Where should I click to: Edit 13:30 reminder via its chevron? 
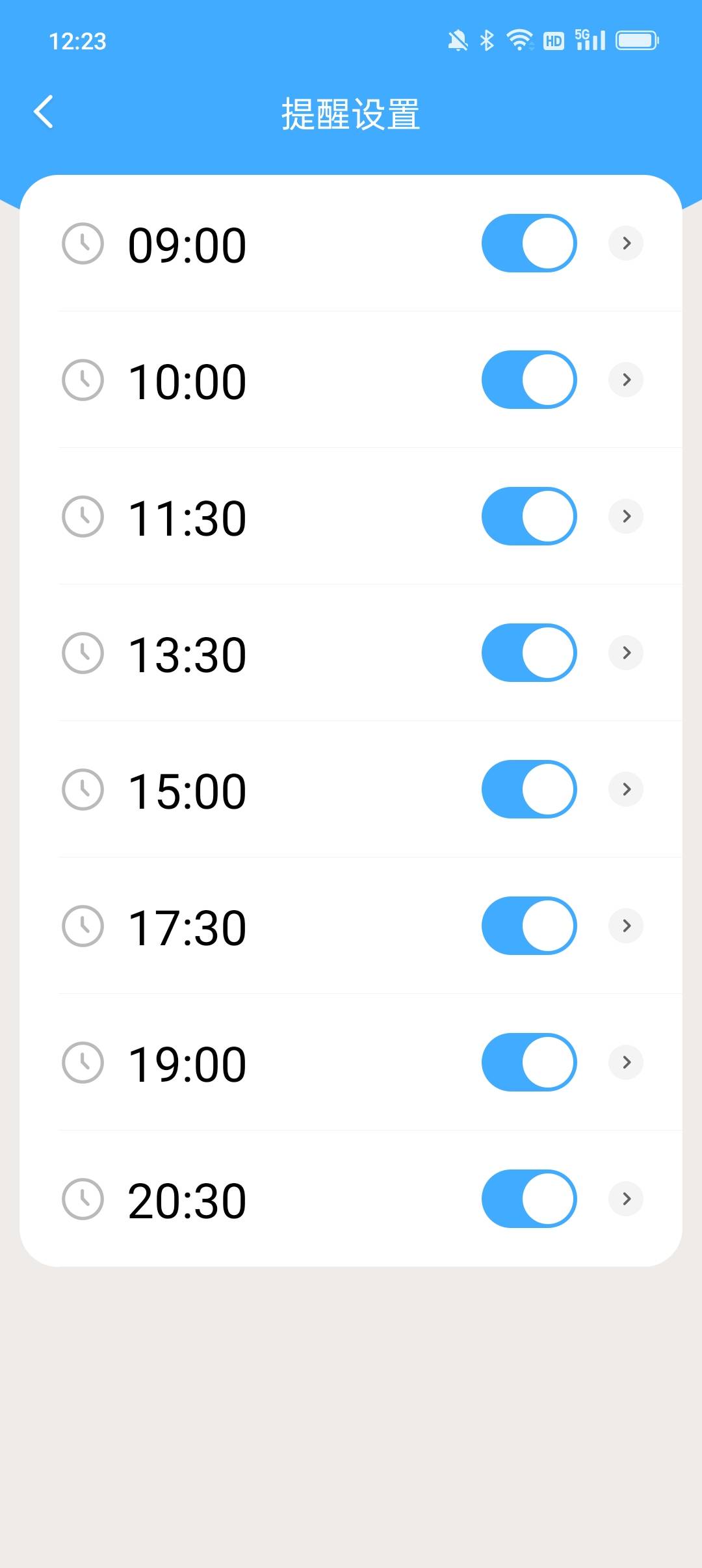pos(626,653)
